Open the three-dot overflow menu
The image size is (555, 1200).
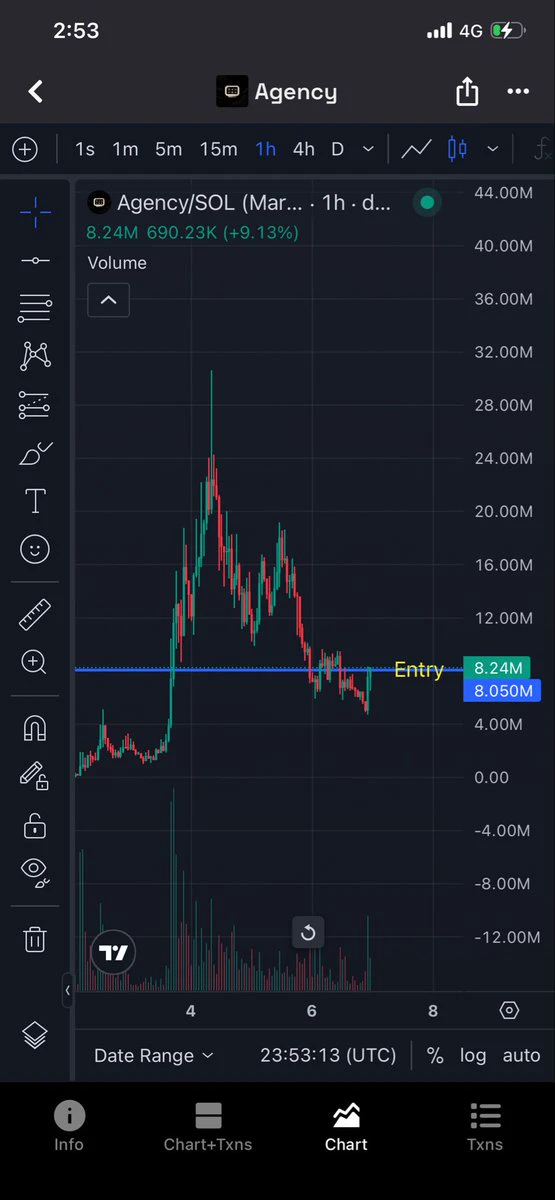click(x=518, y=92)
